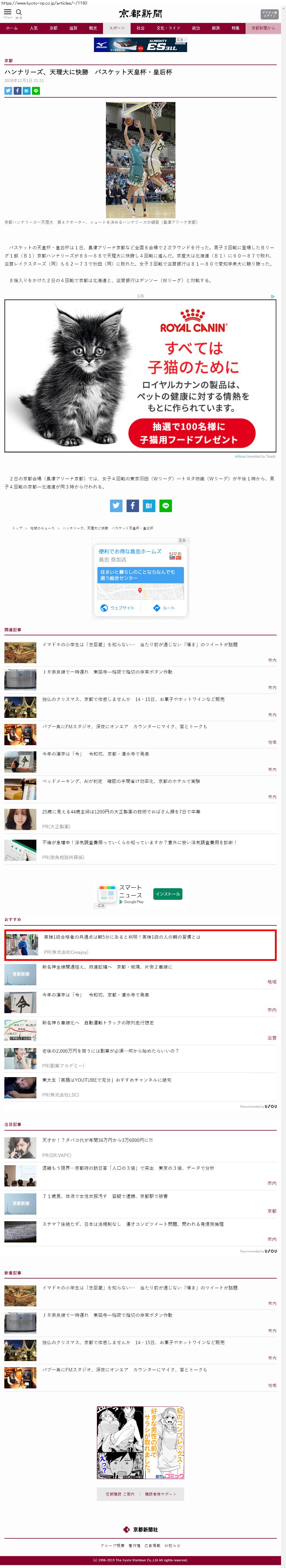The height and width of the screenshot is (1568, 286).
Task: Open the 社会 section tab
Action: (140, 28)
